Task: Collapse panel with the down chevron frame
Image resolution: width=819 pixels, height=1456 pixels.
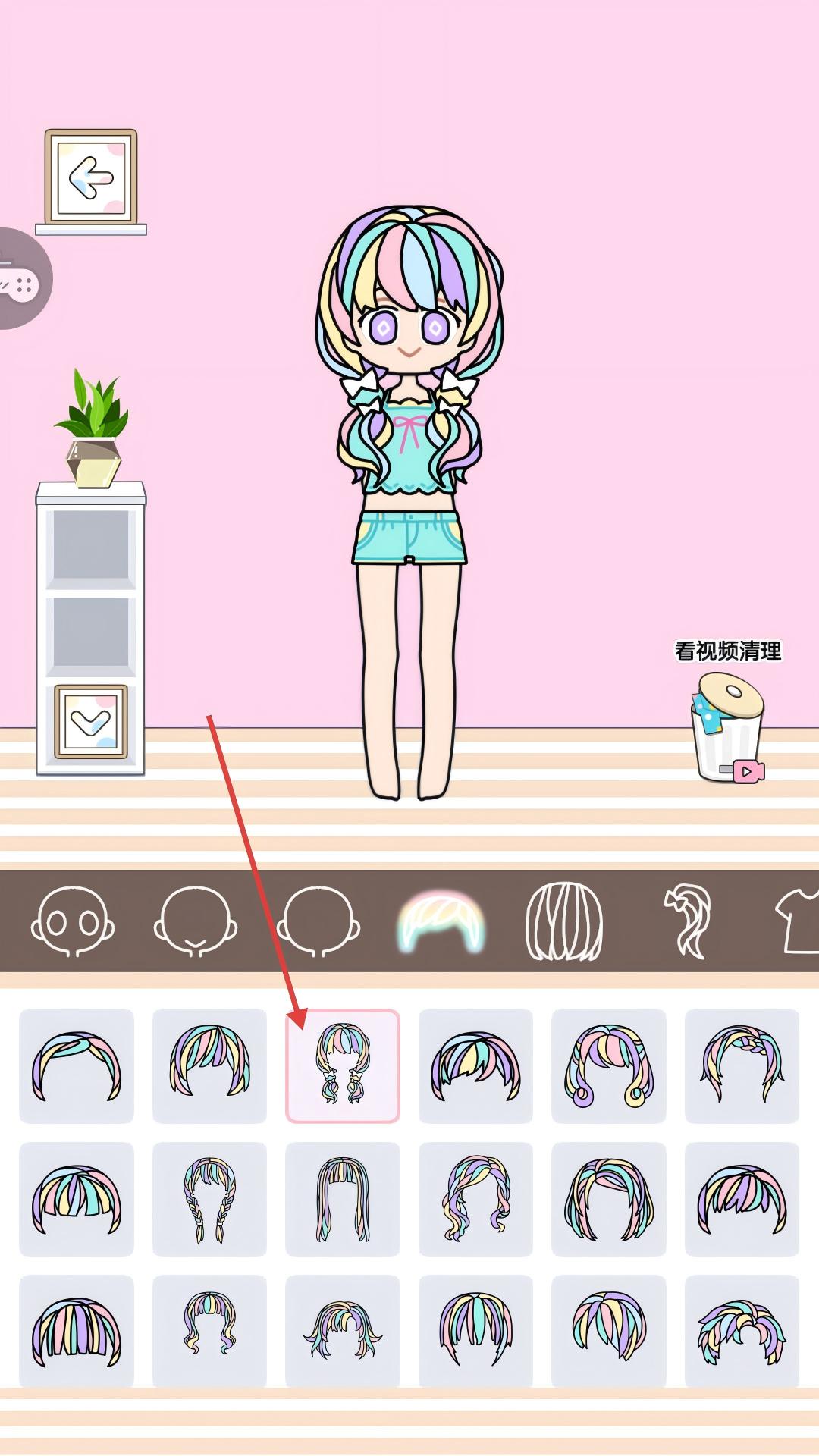Action: tap(90, 721)
